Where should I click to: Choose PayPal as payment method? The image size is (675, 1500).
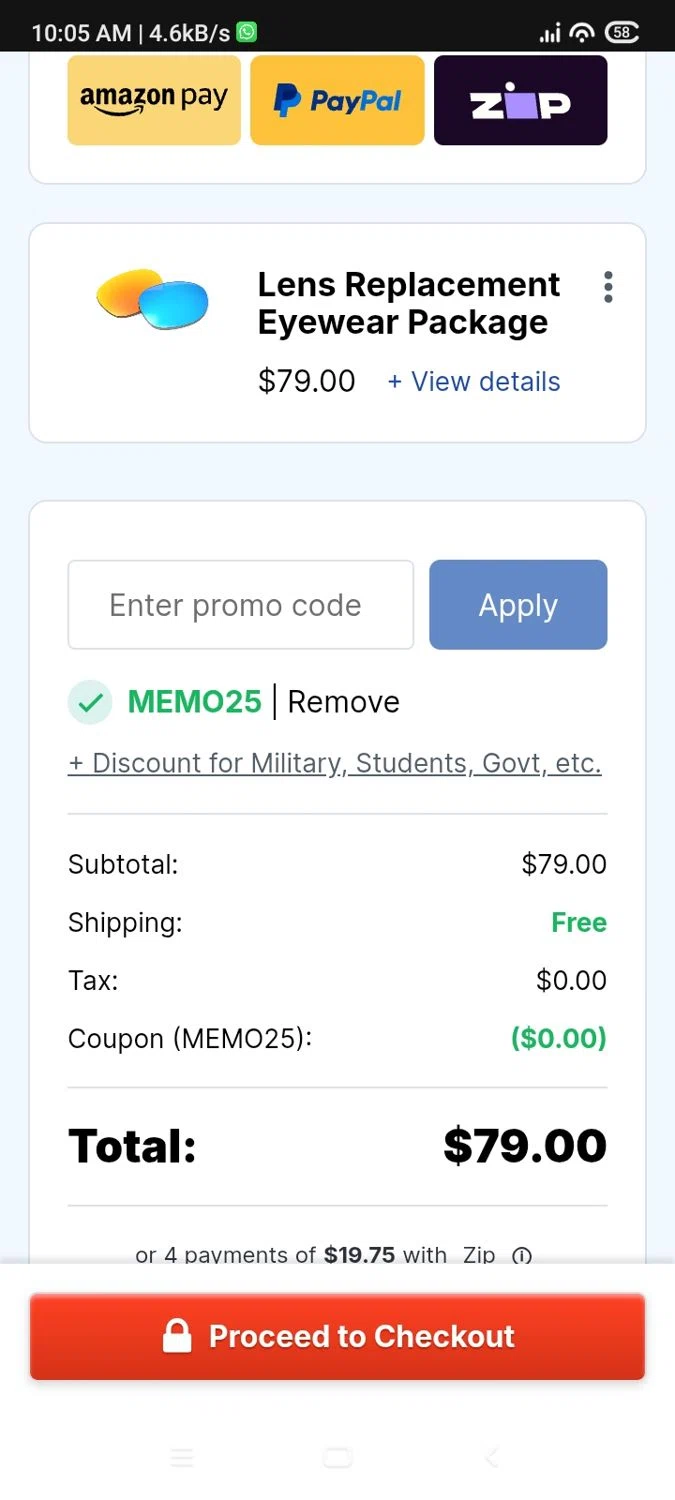point(337,100)
